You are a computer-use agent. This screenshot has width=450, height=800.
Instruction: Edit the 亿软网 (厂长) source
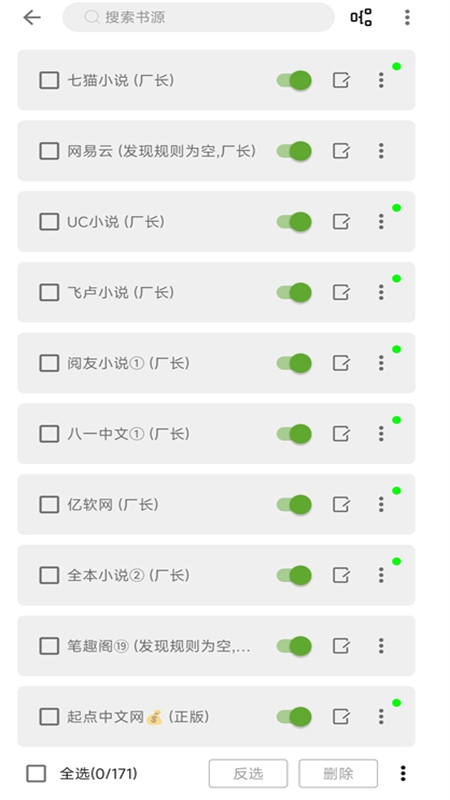click(x=341, y=505)
